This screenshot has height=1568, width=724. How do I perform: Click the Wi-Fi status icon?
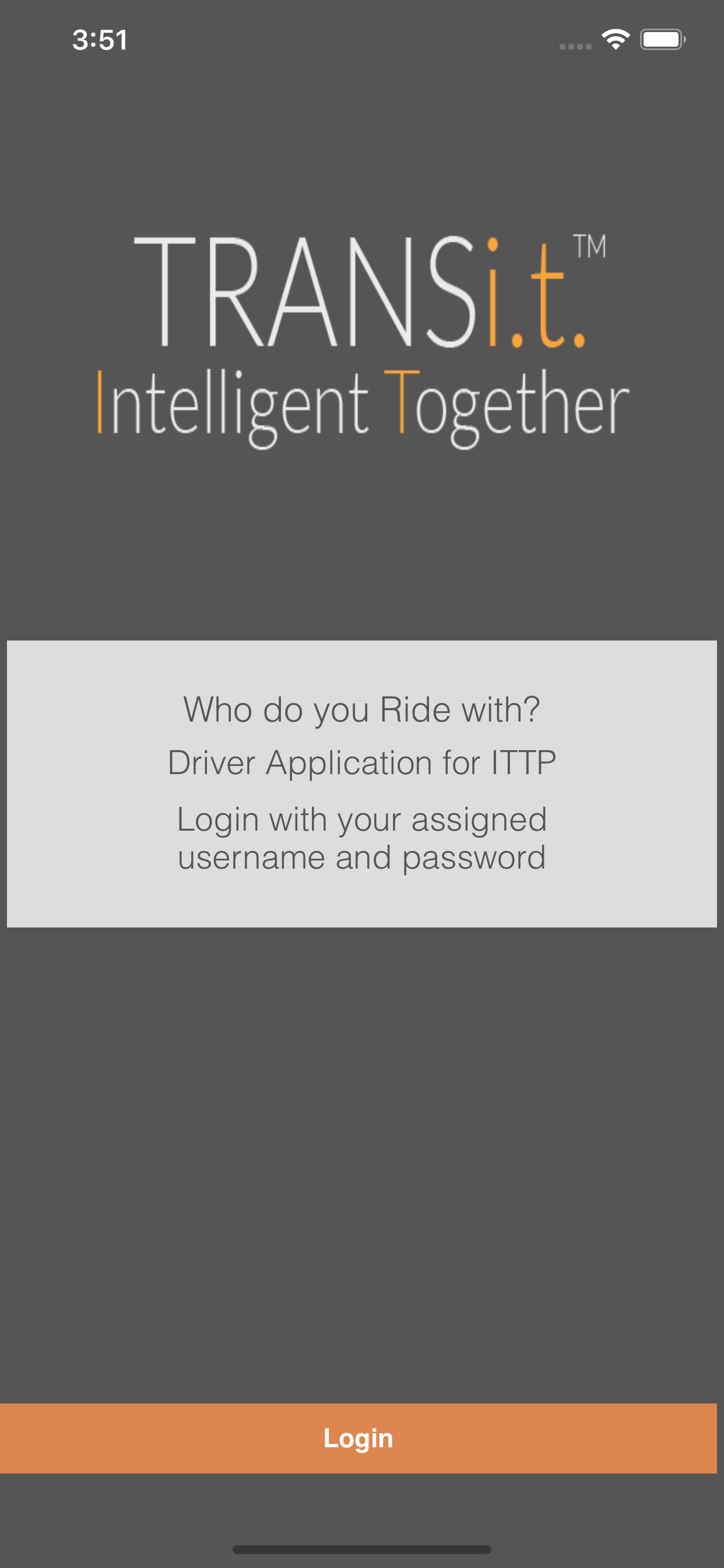tap(616, 39)
